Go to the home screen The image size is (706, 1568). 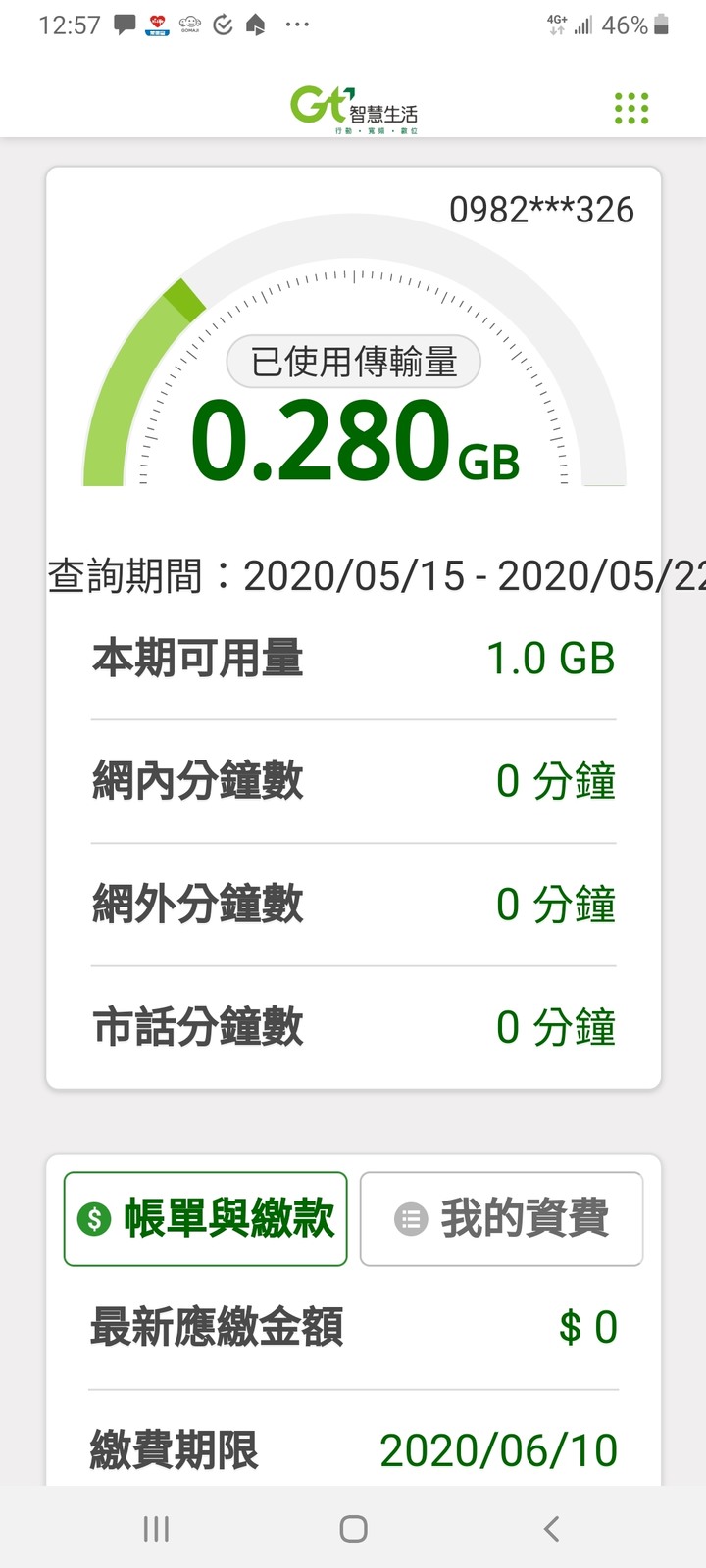[353, 1528]
